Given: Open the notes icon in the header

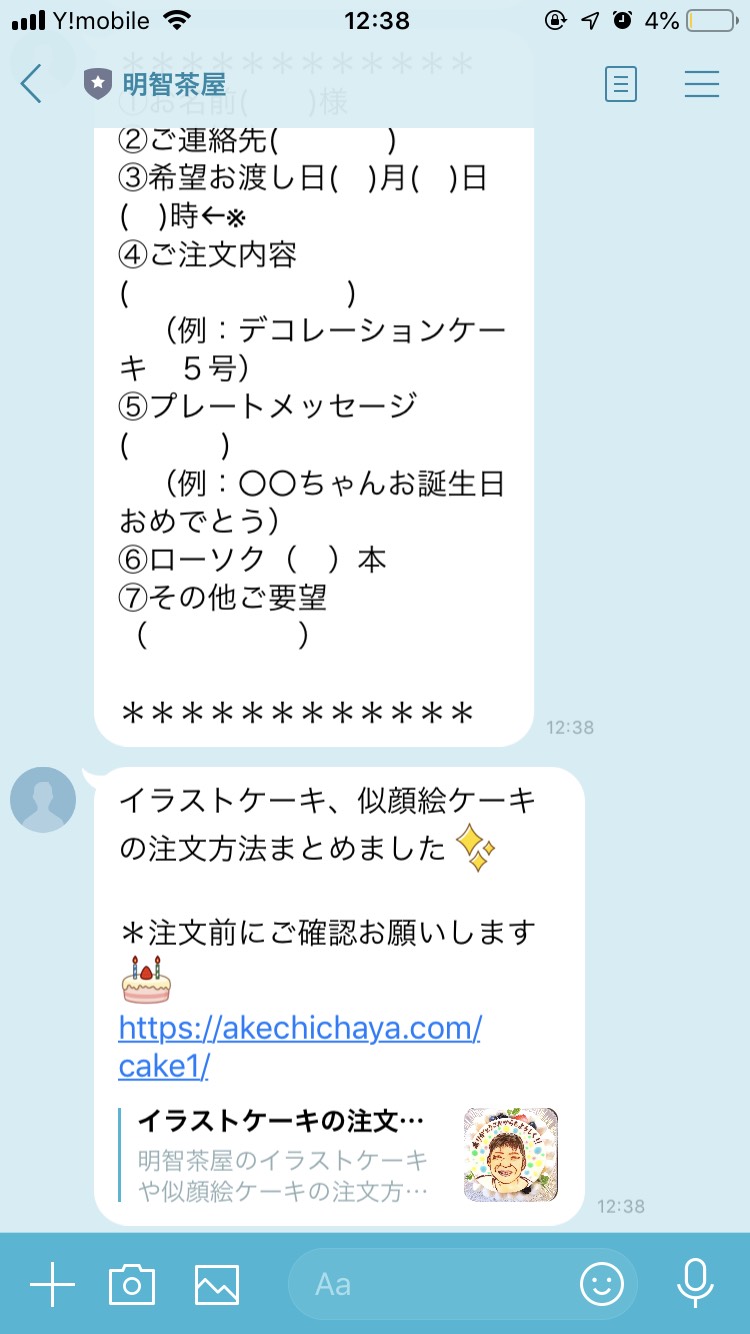Looking at the screenshot, I should 621,84.
